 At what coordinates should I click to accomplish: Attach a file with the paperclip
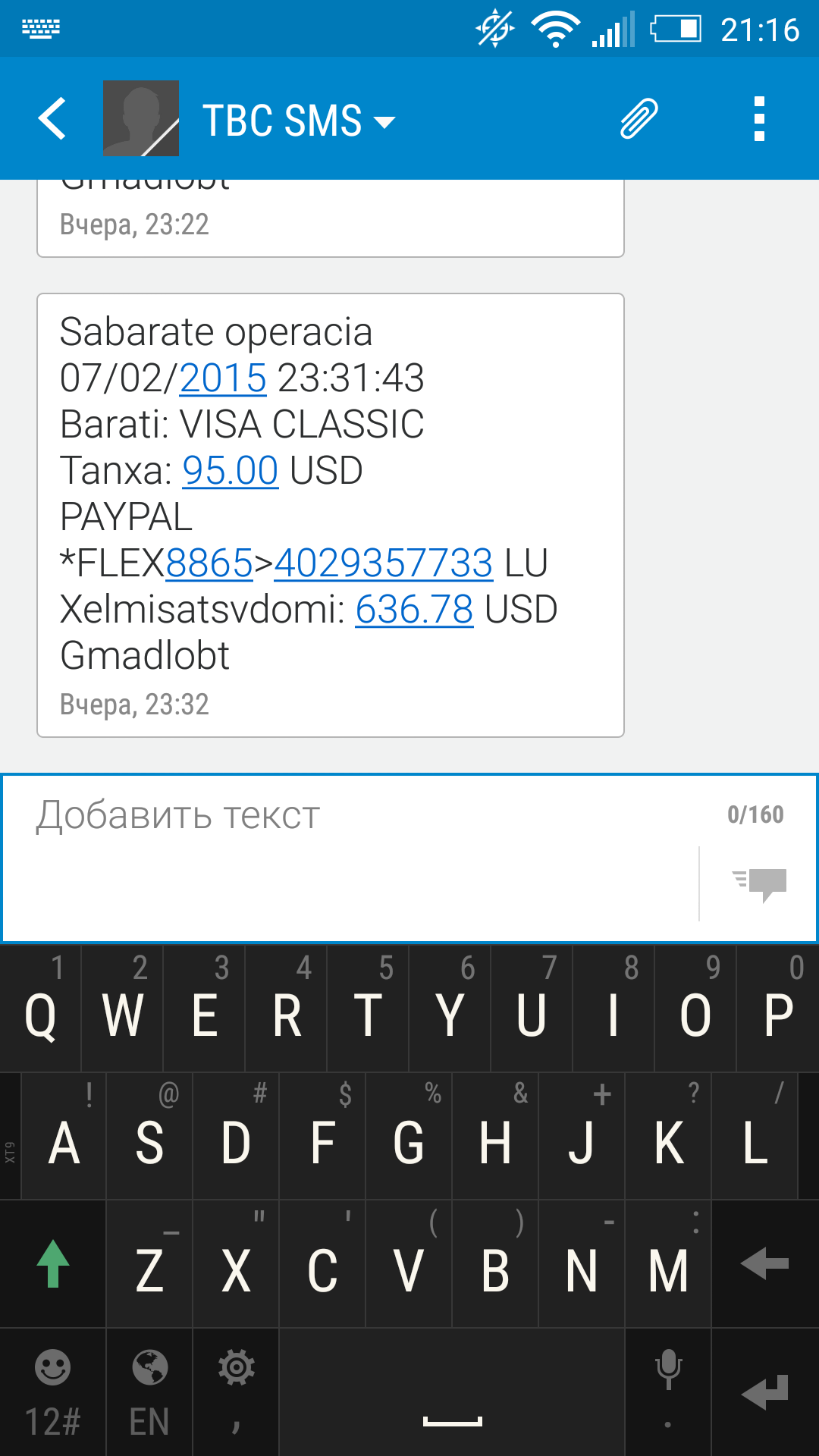click(639, 119)
